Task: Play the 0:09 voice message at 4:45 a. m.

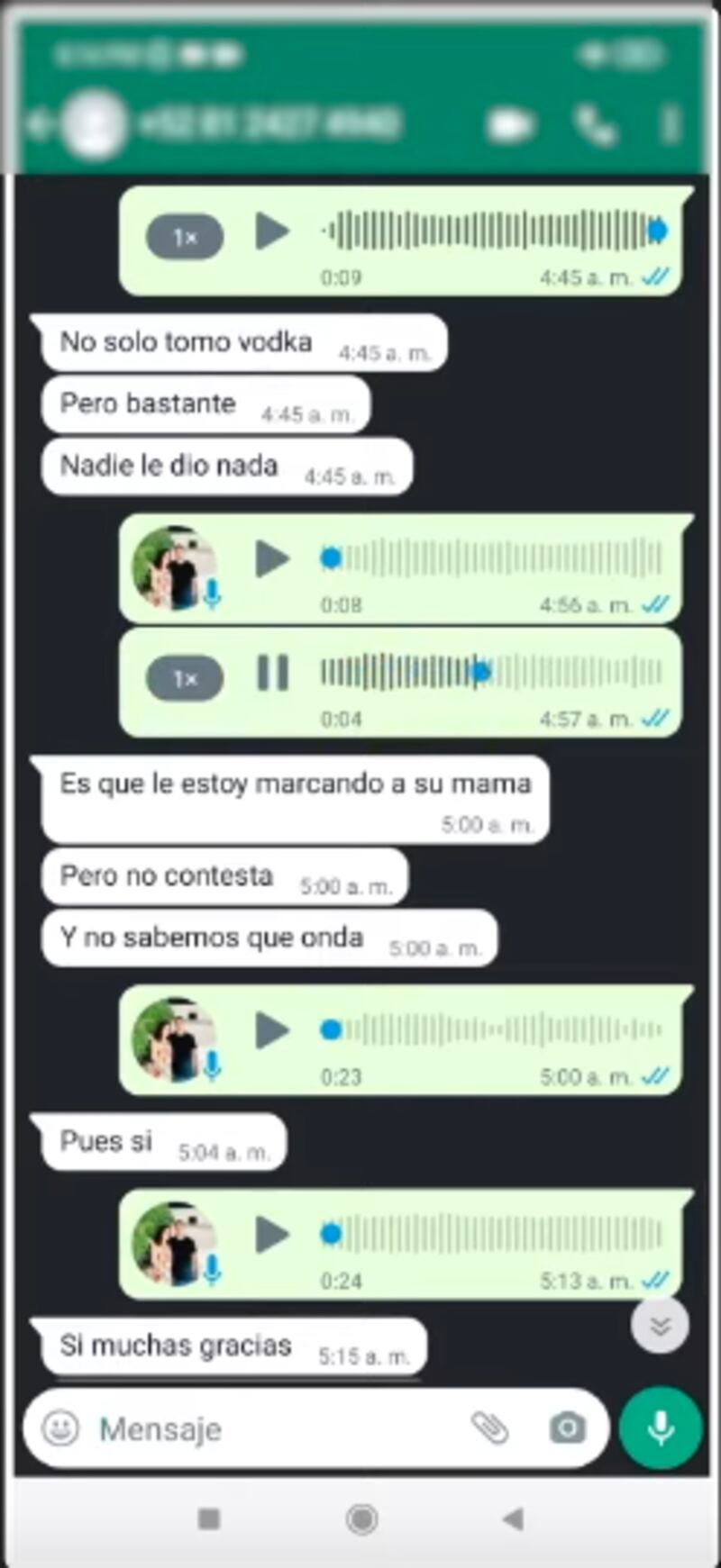Action: pyautogui.click(x=271, y=232)
